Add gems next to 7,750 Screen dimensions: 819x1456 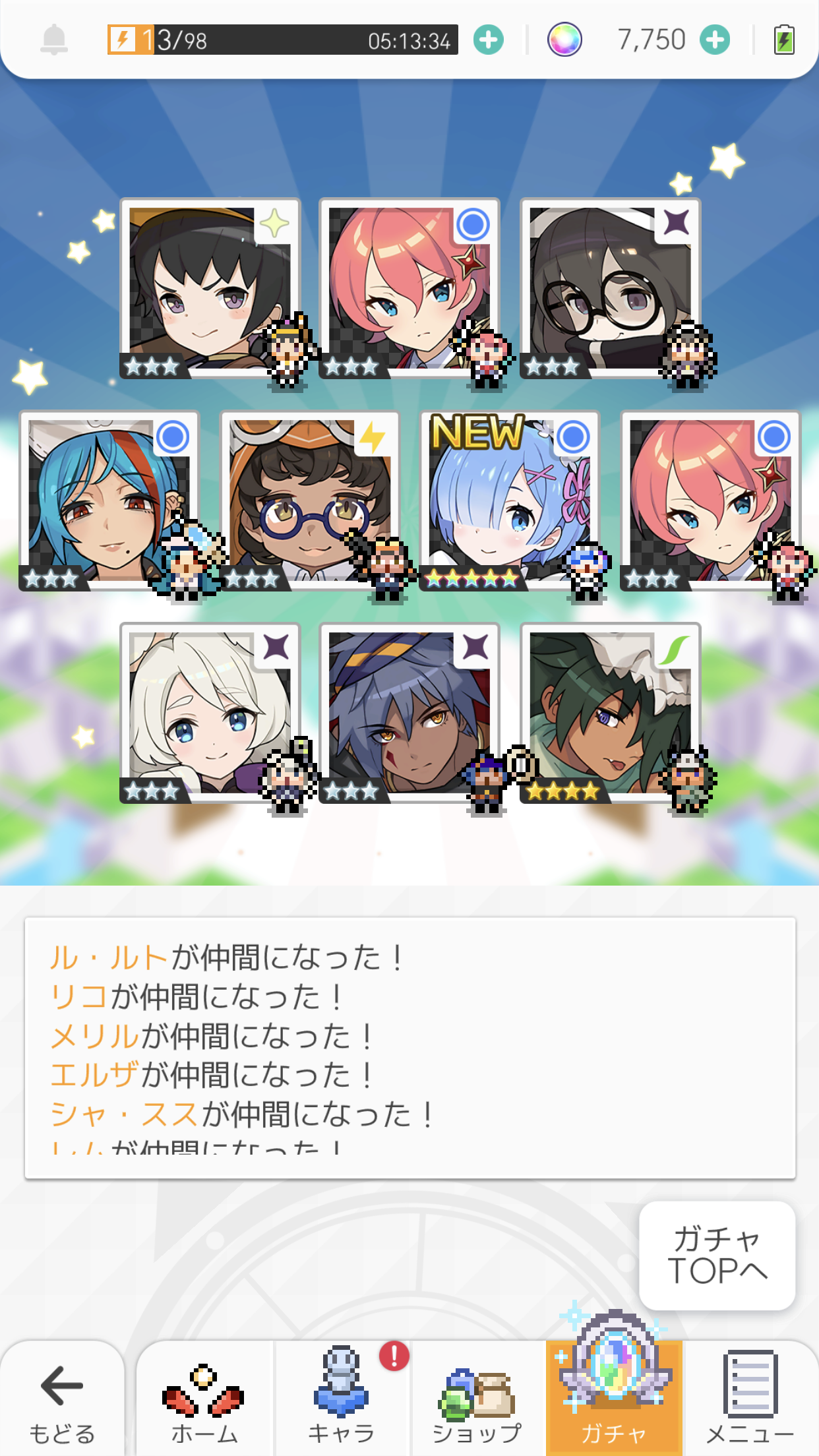[715, 40]
